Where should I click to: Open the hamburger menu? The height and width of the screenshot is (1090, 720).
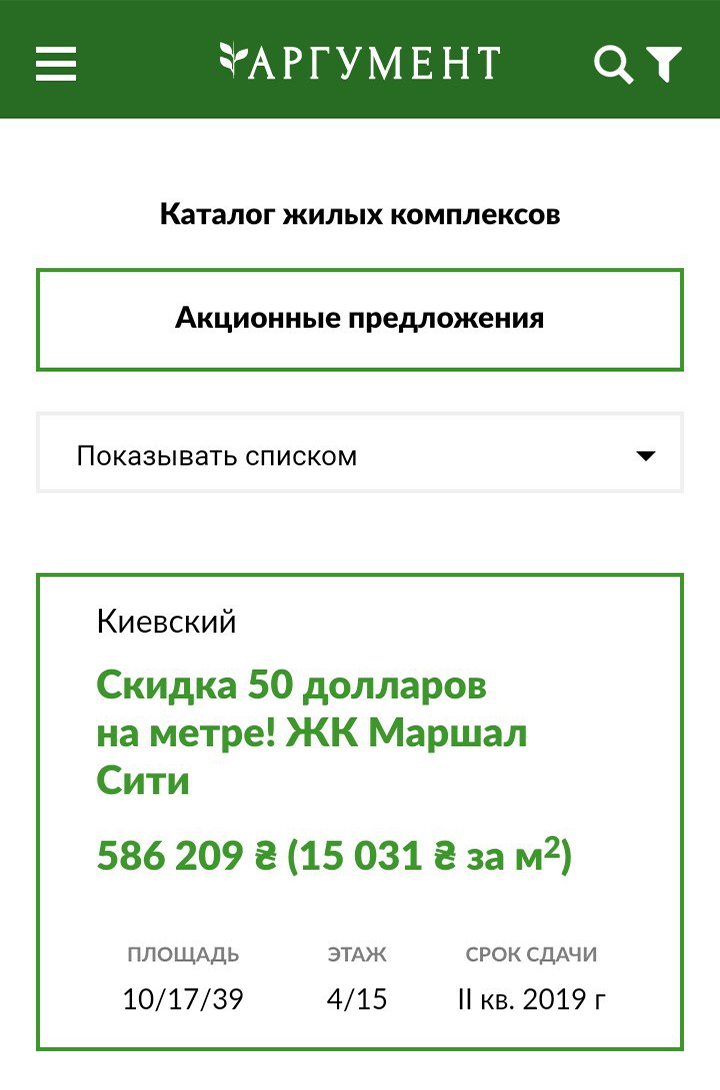[56, 64]
